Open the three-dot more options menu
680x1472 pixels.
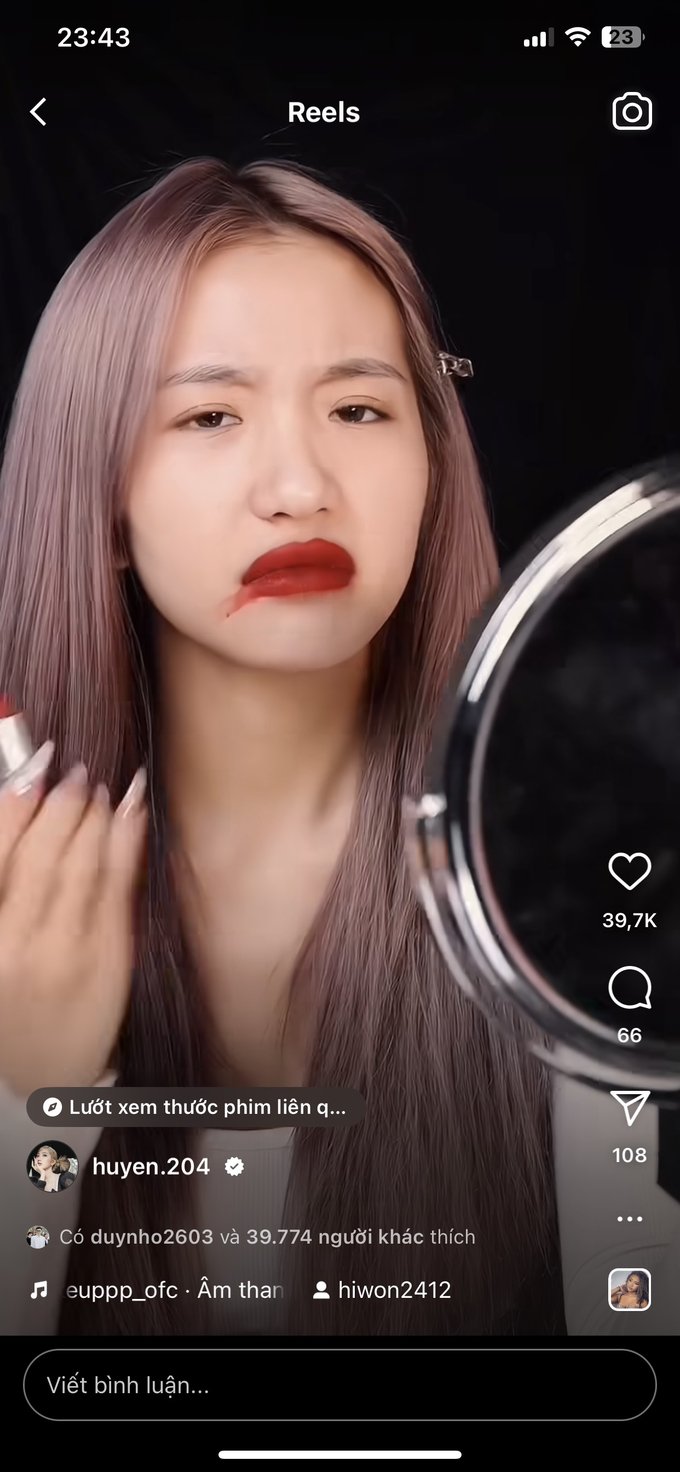pyautogui.click(x=629, y=1219)
